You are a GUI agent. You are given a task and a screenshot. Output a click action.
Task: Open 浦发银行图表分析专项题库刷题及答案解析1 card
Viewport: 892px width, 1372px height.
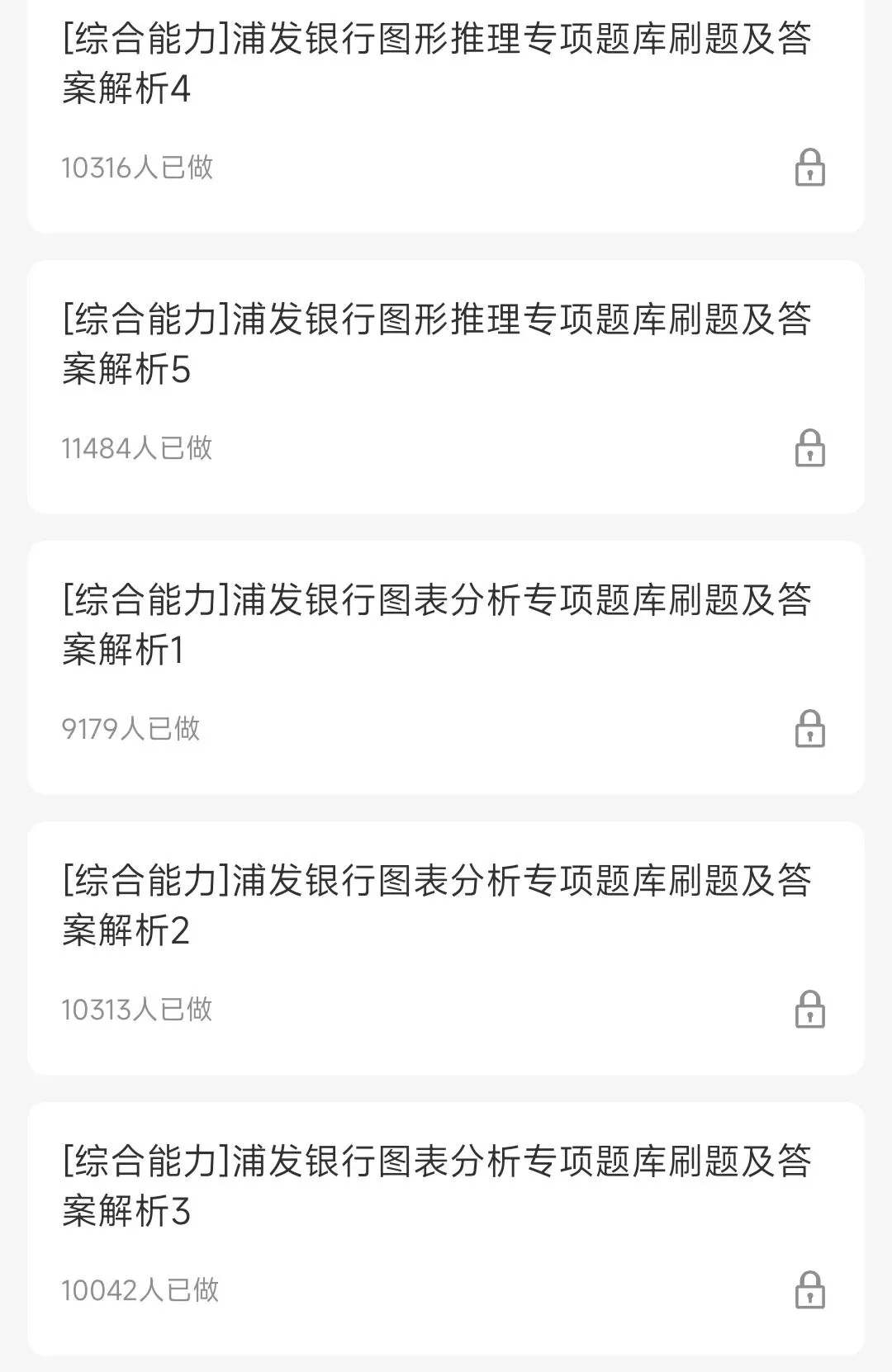pyautogui.click(x=438, y=624)
